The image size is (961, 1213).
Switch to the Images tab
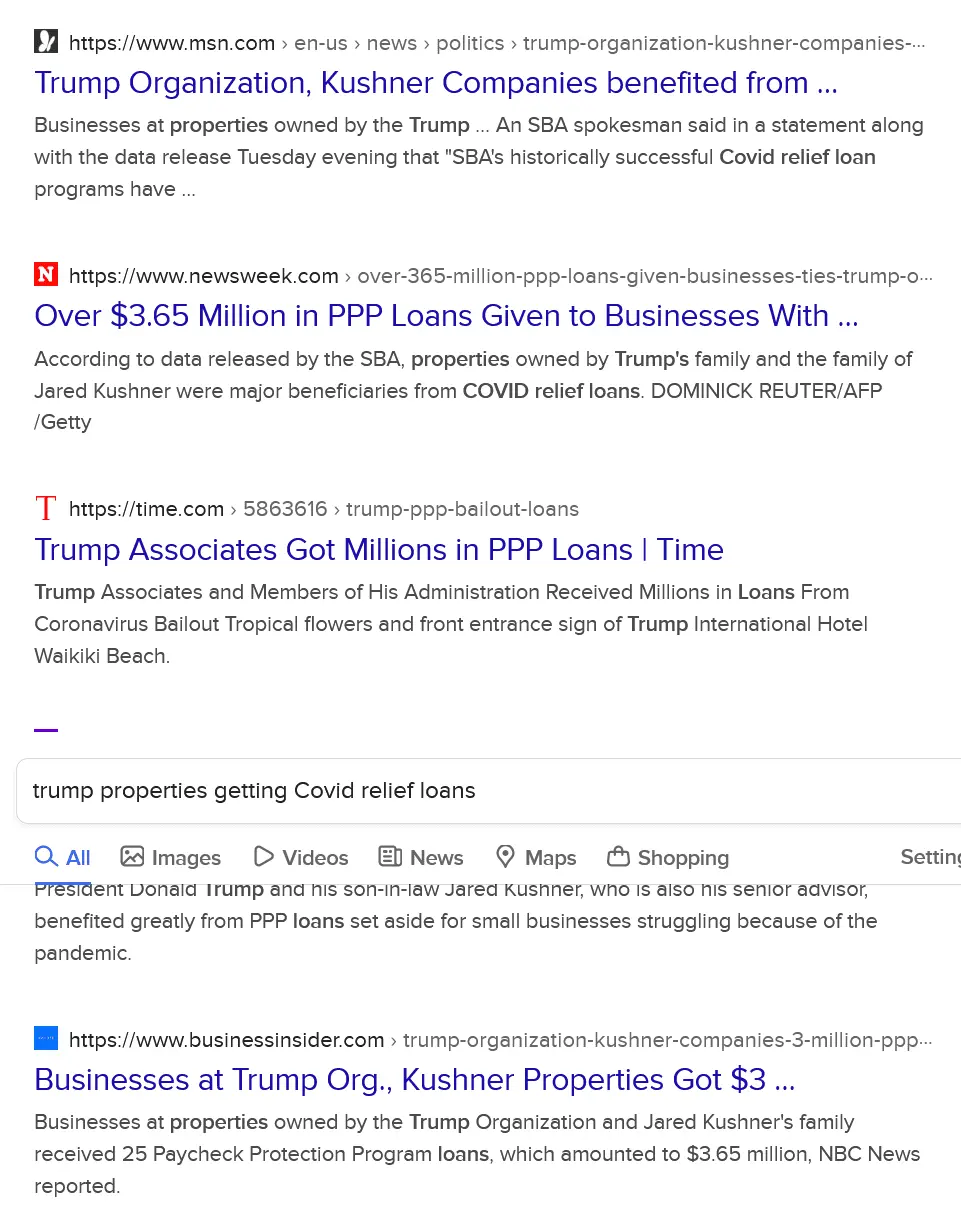click(x=171, y=858)
